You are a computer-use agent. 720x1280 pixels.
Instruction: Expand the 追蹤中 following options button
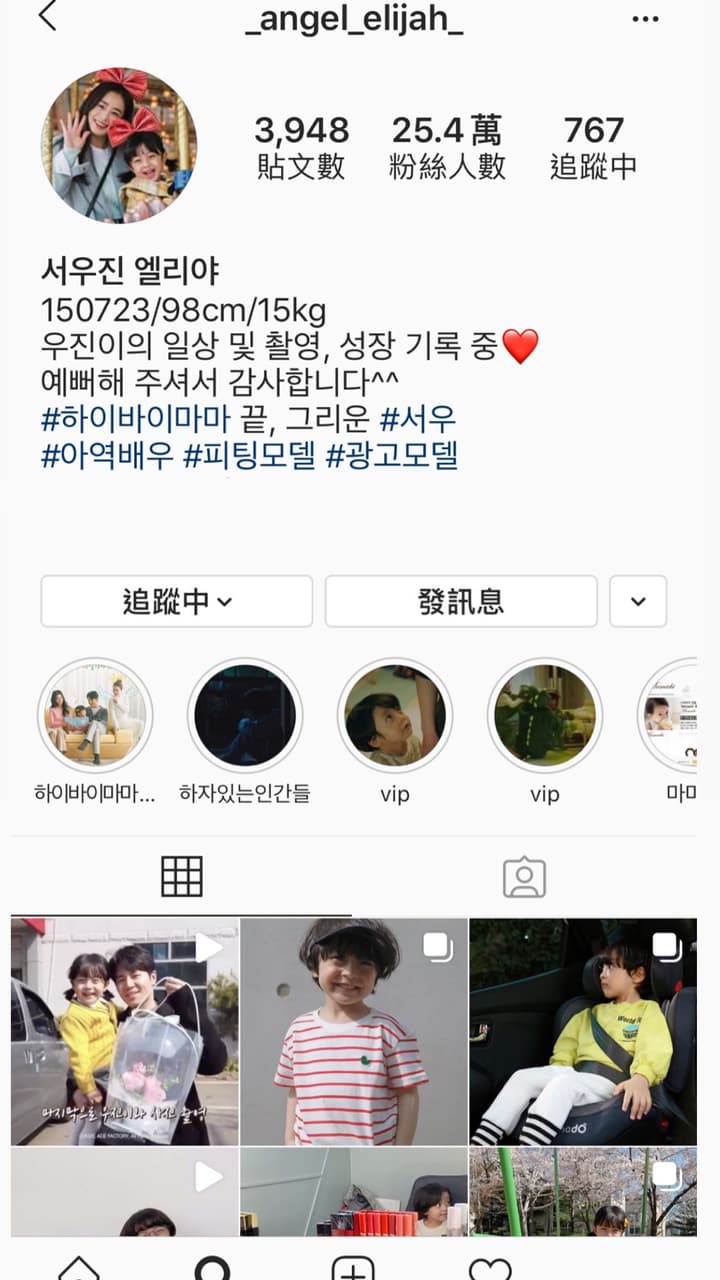point(177,602)
